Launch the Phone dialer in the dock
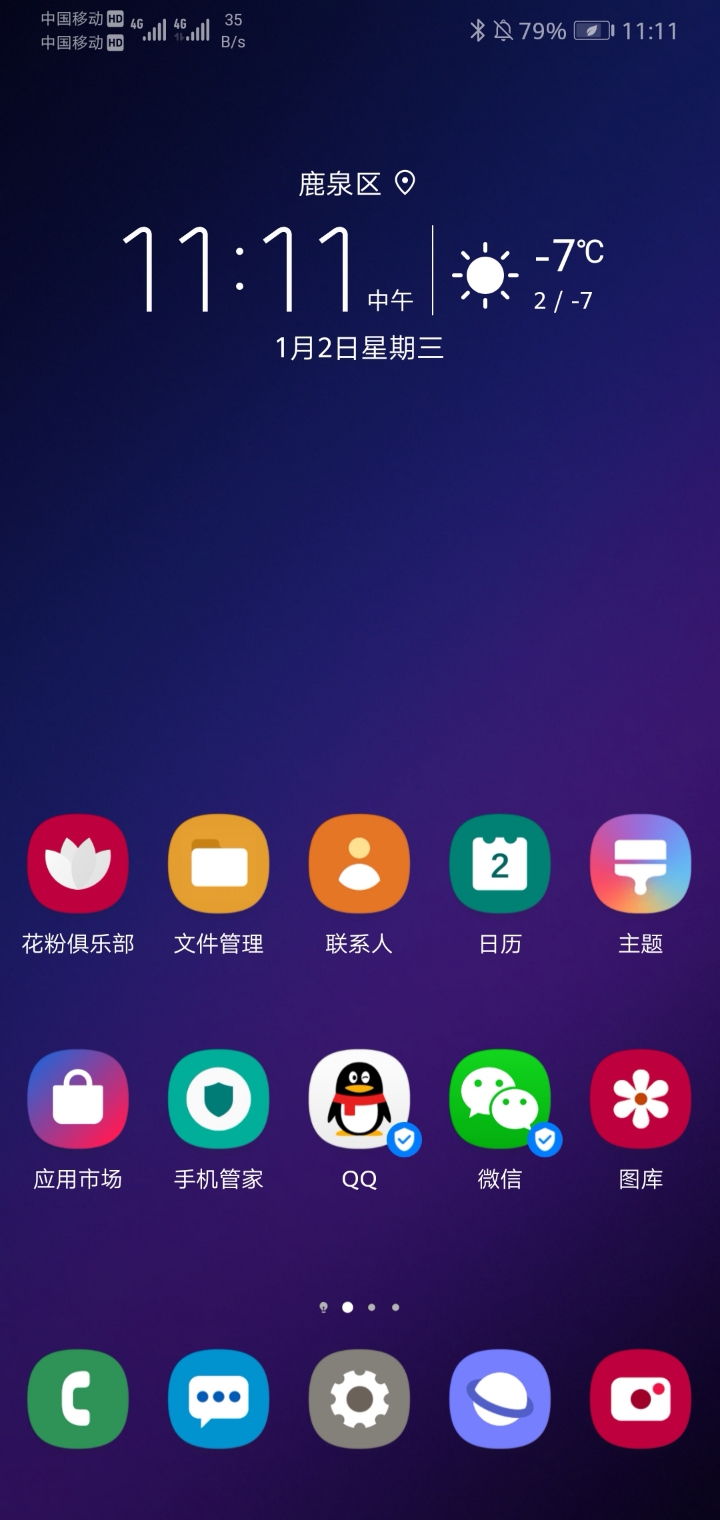 (78, 1400)
